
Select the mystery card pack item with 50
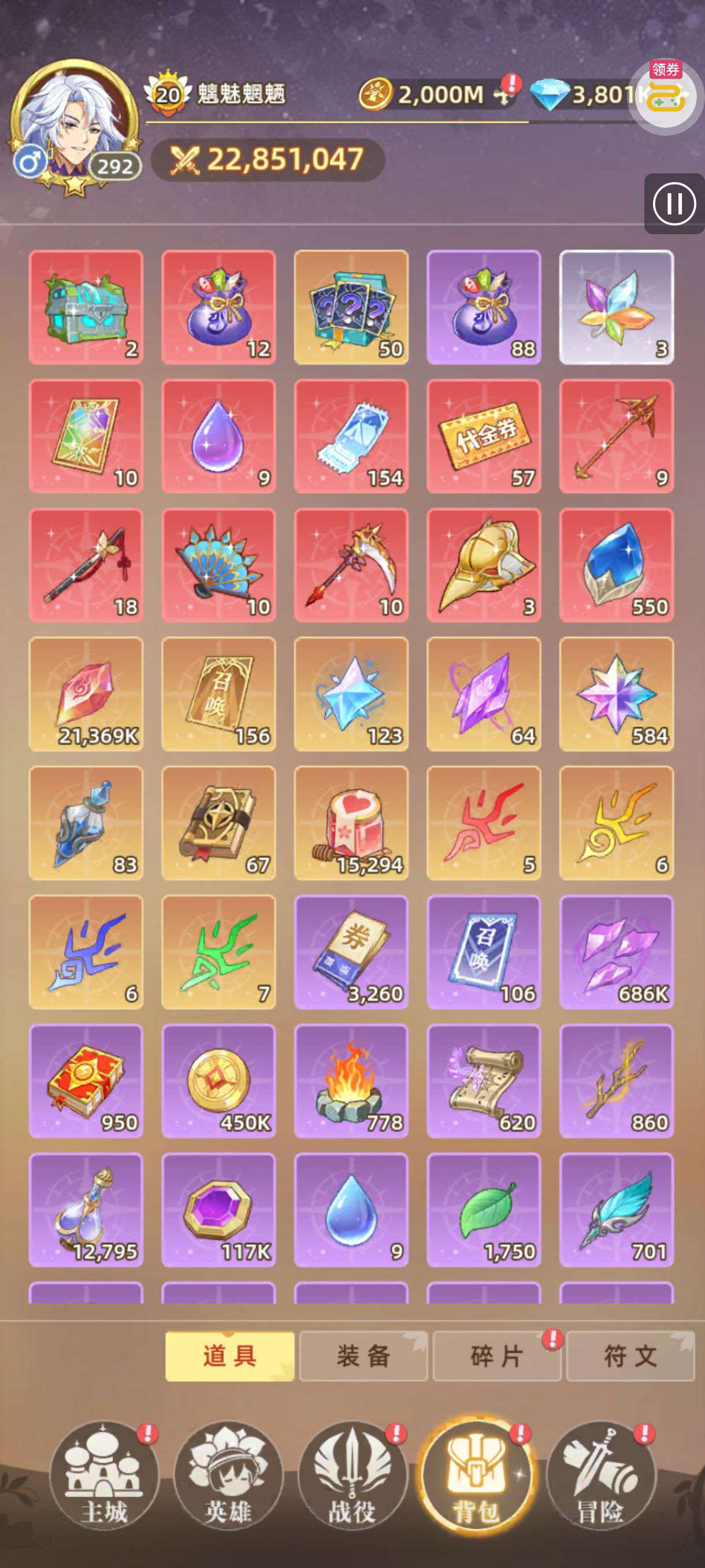pos(351,307)
